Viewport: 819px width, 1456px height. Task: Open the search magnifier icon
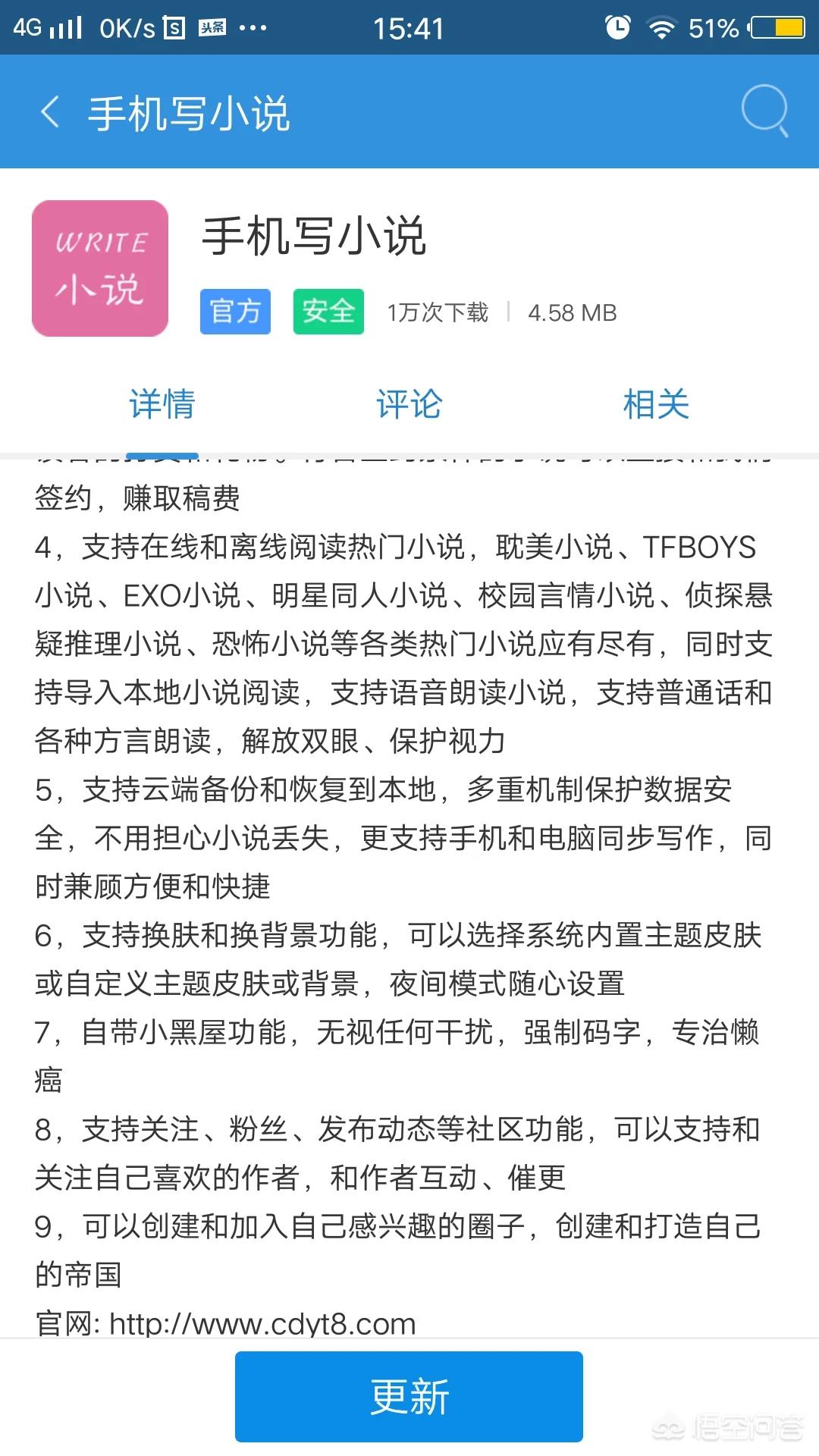coord(764,111)
